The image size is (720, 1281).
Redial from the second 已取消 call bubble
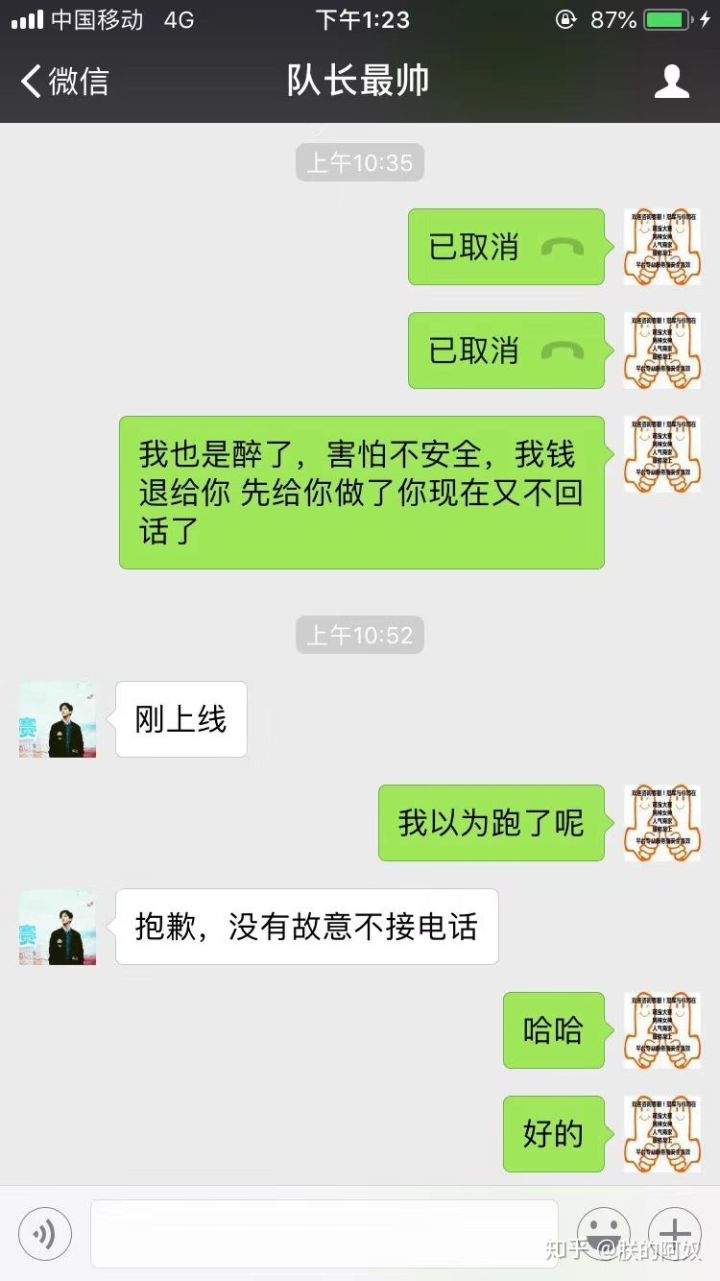tap(505, 351)
